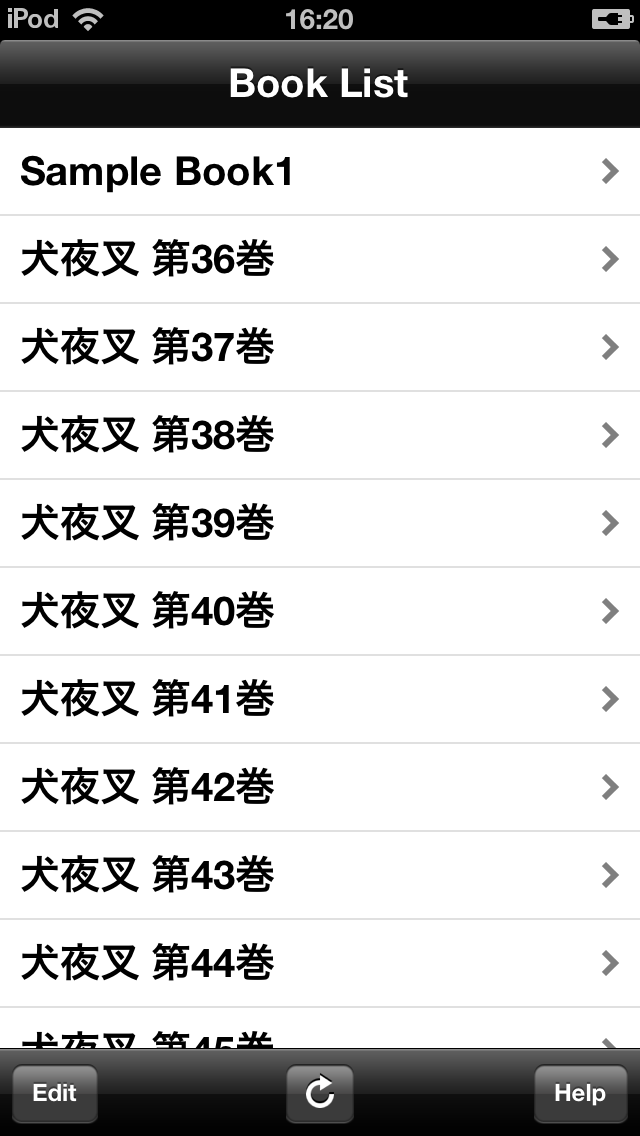
Task: Select the row 犬夜叉 第41巻
Action: [320, 699]
